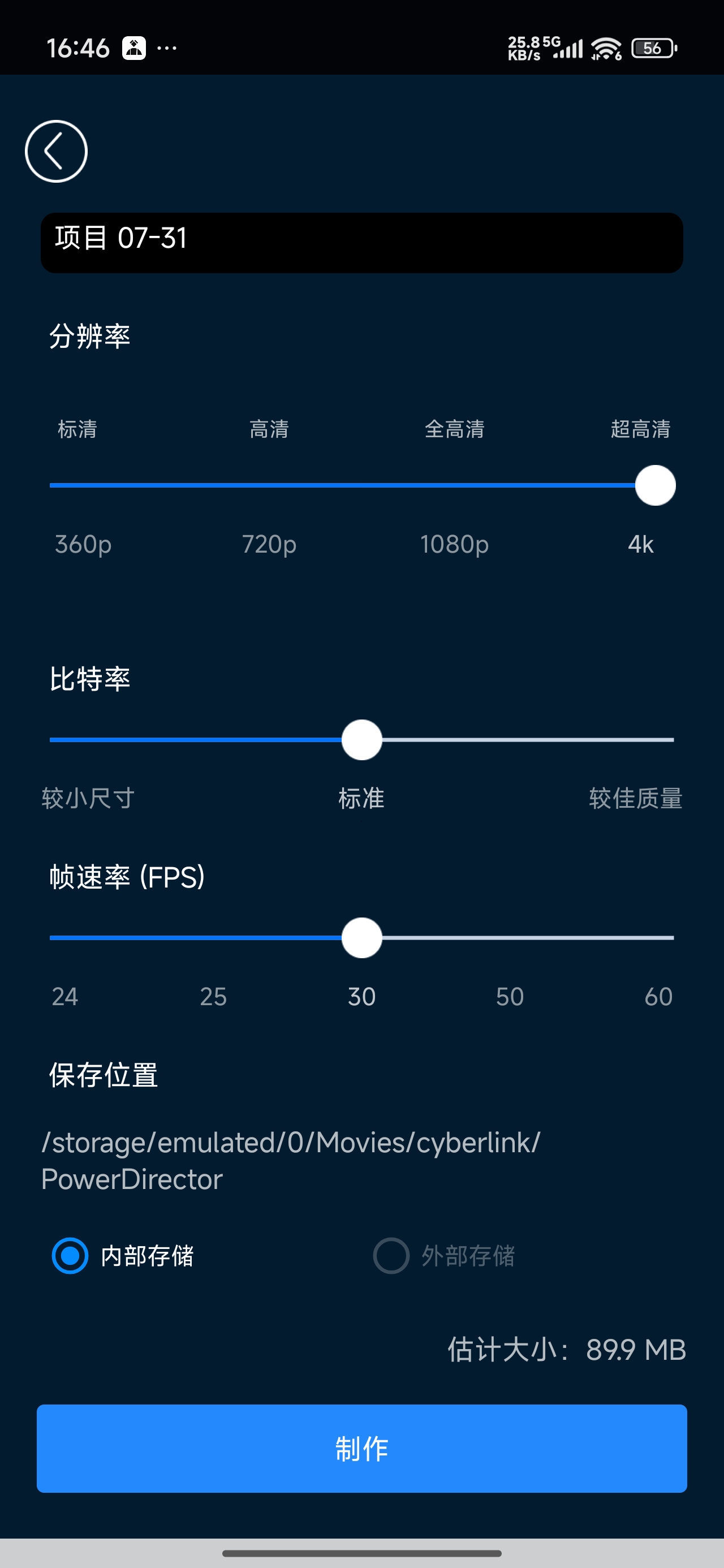Go back using the circled arrow
The image size is (724, 1568).
tap(56, 151)
